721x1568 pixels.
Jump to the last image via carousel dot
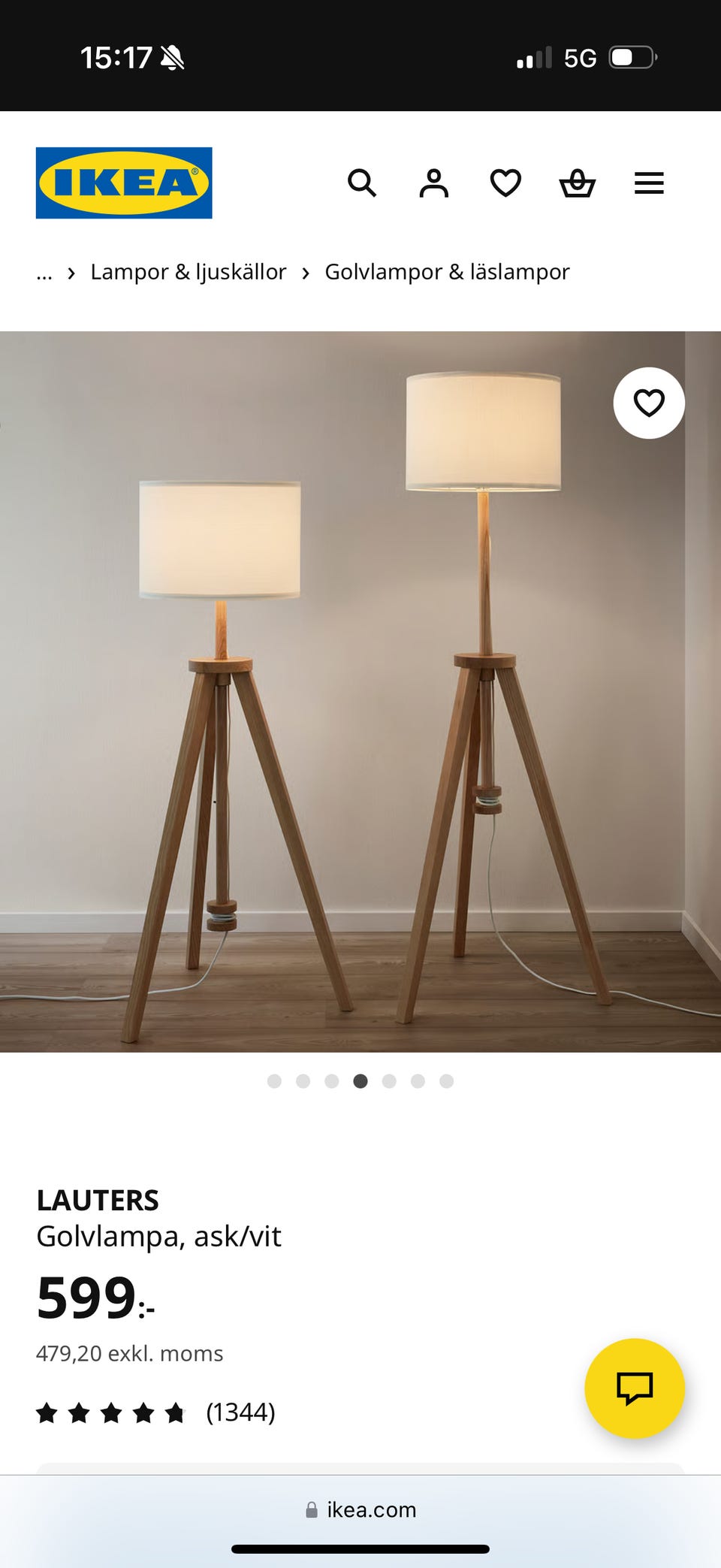coord(447,1081)
